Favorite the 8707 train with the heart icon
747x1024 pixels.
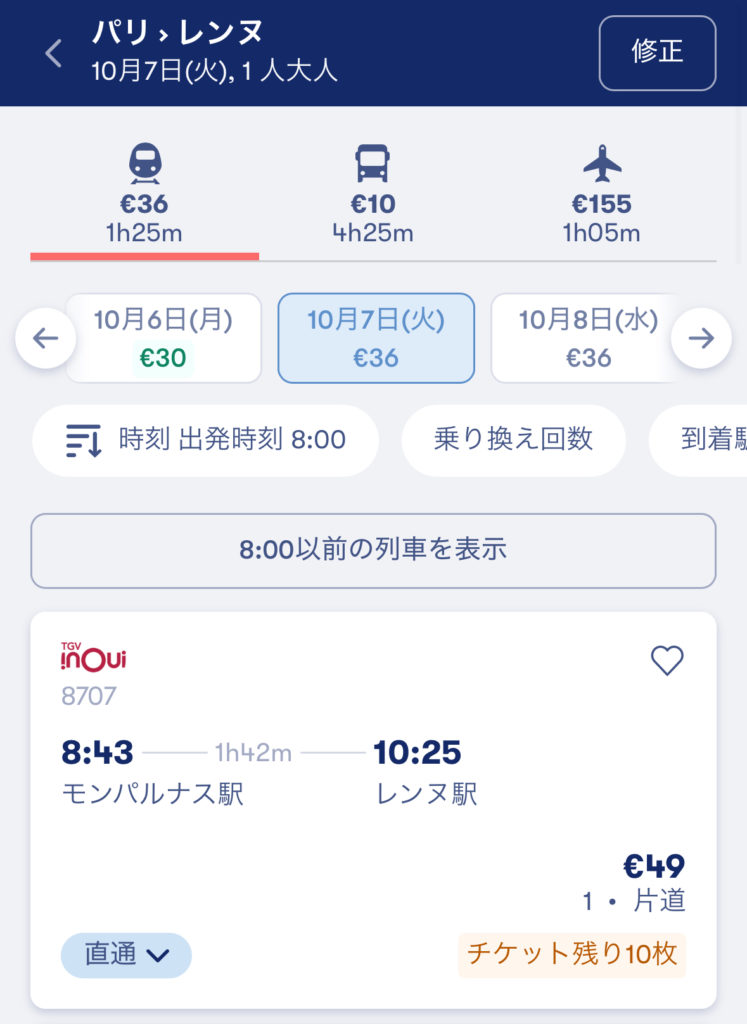click(x=666, y=660)
